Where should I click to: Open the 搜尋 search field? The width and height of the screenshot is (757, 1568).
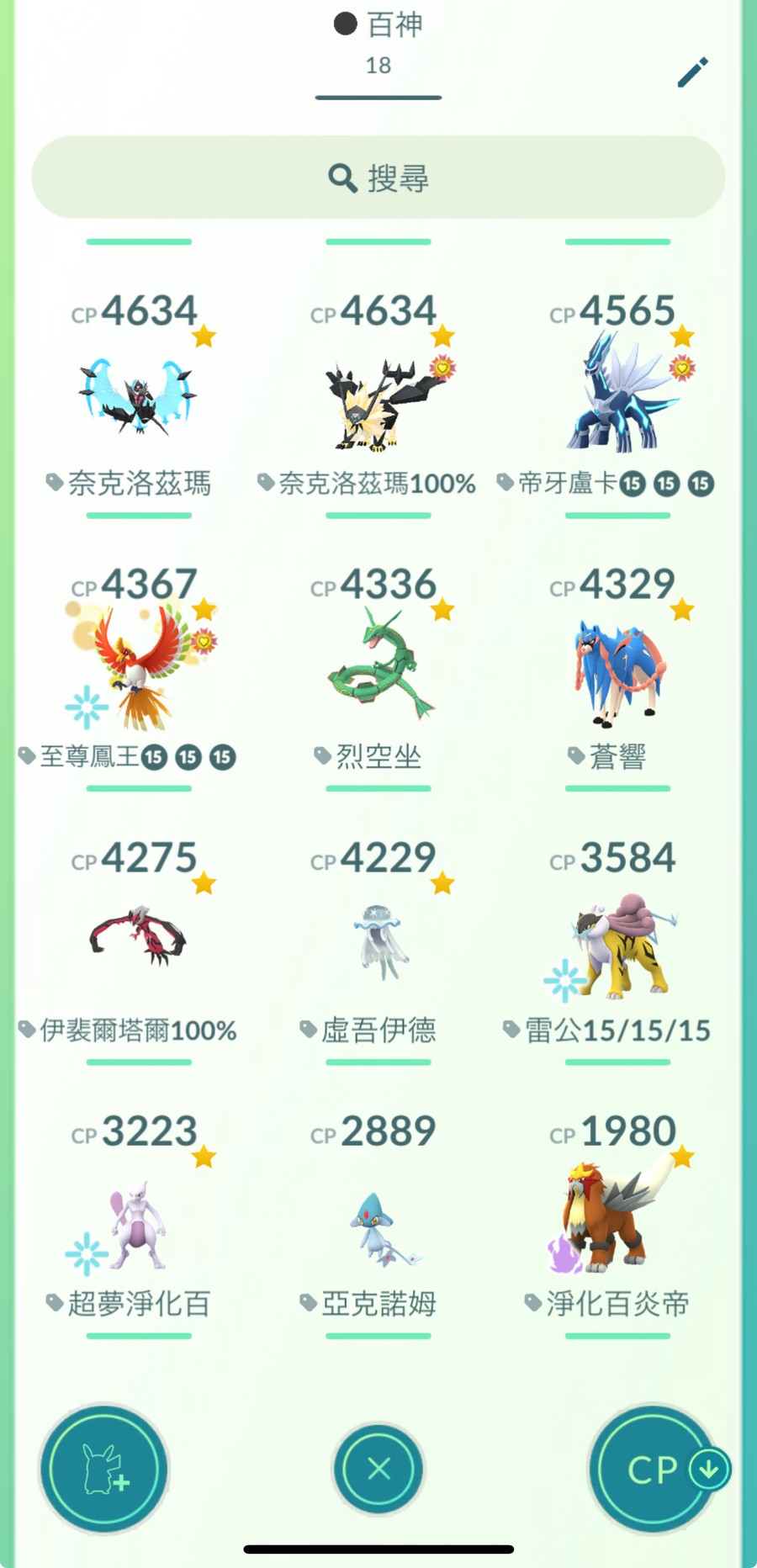pos(378,177)
